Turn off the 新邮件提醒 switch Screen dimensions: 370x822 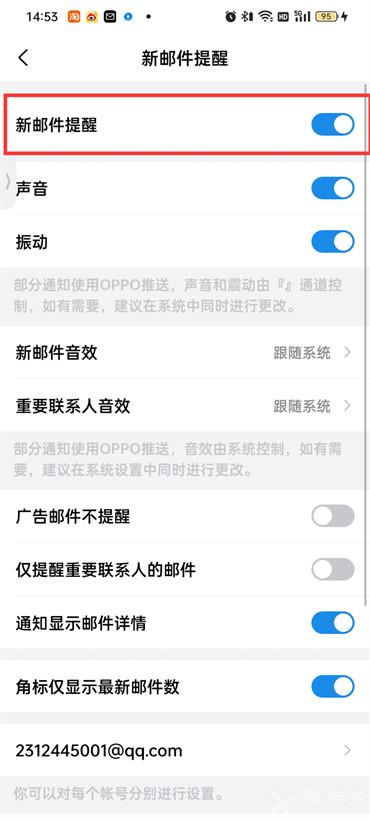click(x=333, y=125)
